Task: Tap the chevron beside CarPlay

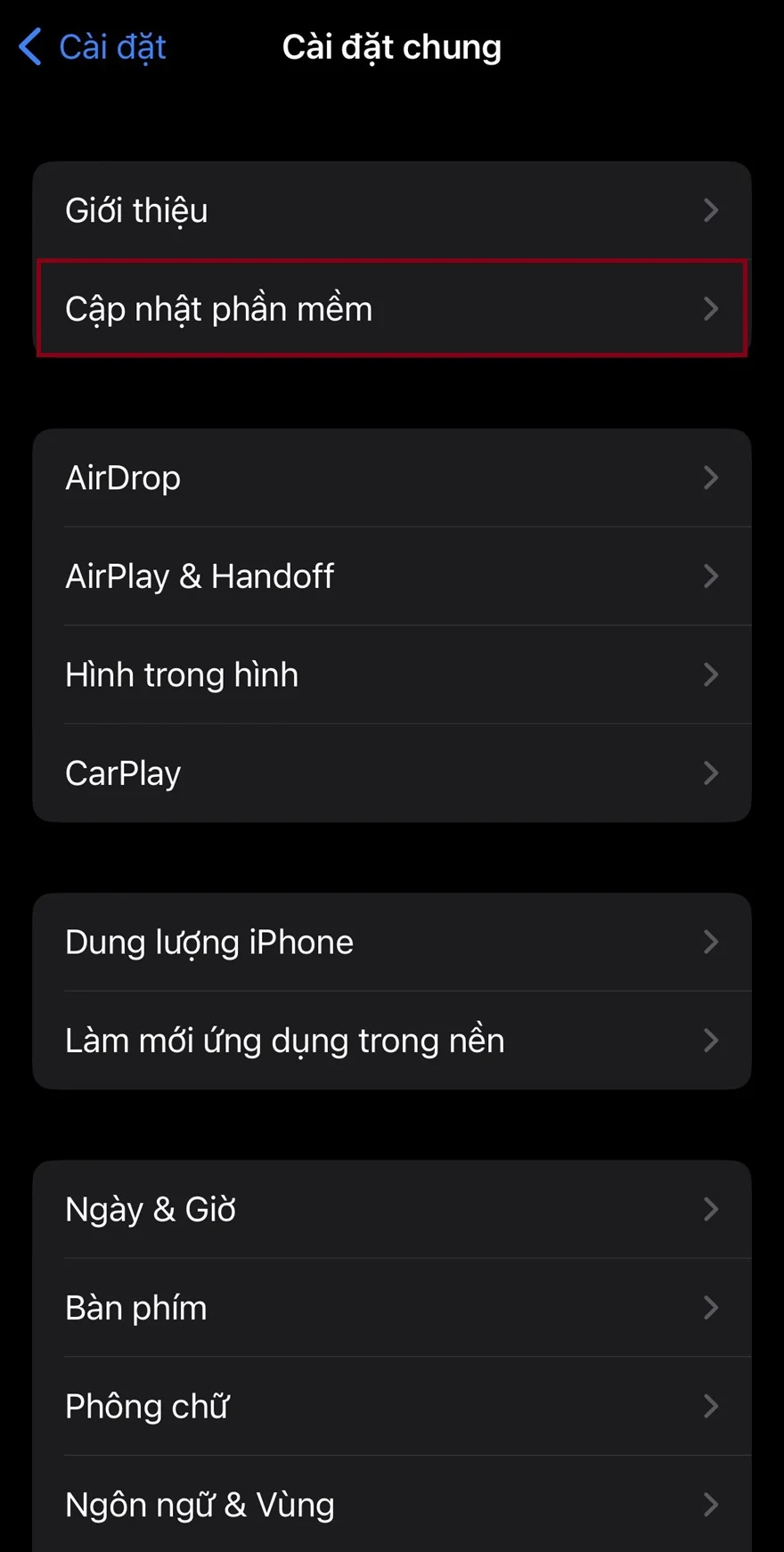Action: 710,773
